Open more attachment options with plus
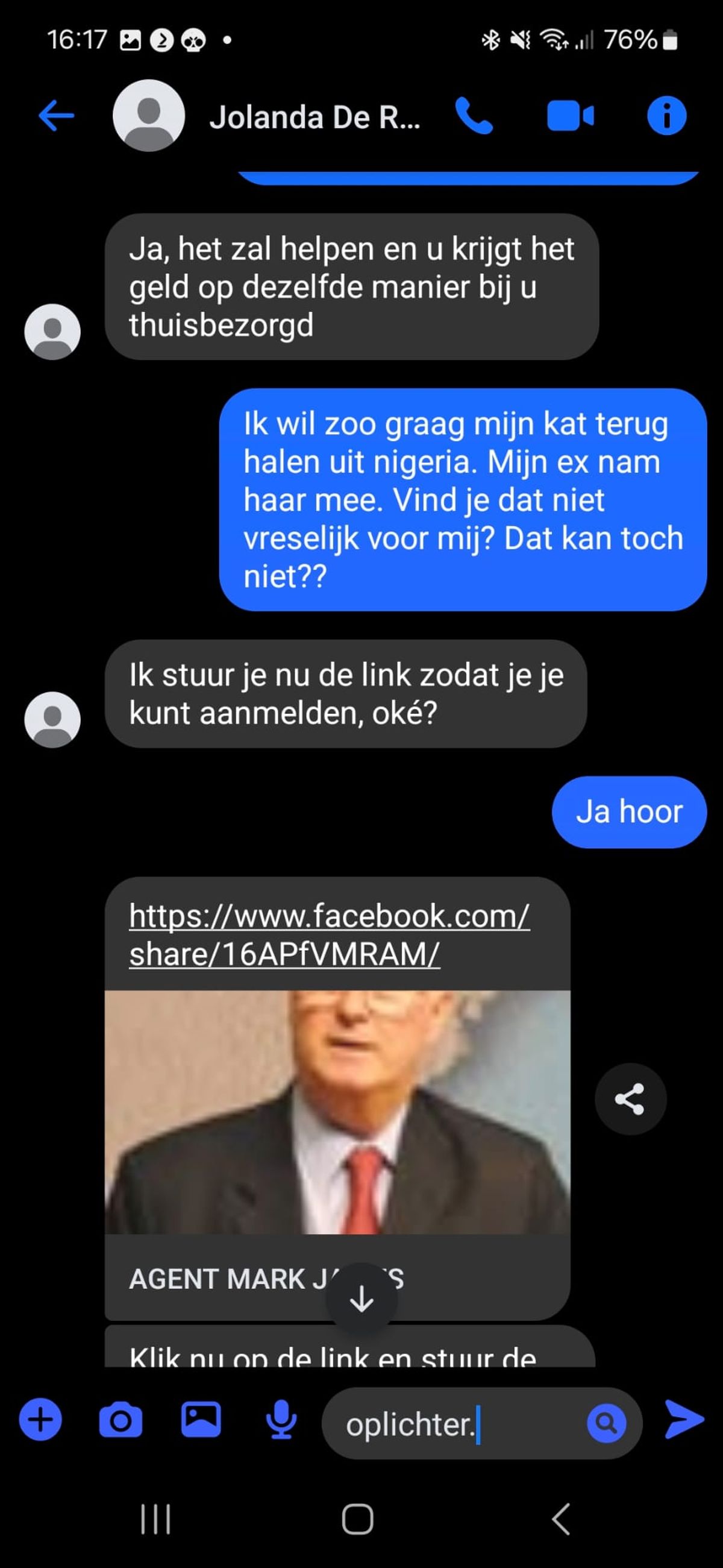 (41, 1420)
